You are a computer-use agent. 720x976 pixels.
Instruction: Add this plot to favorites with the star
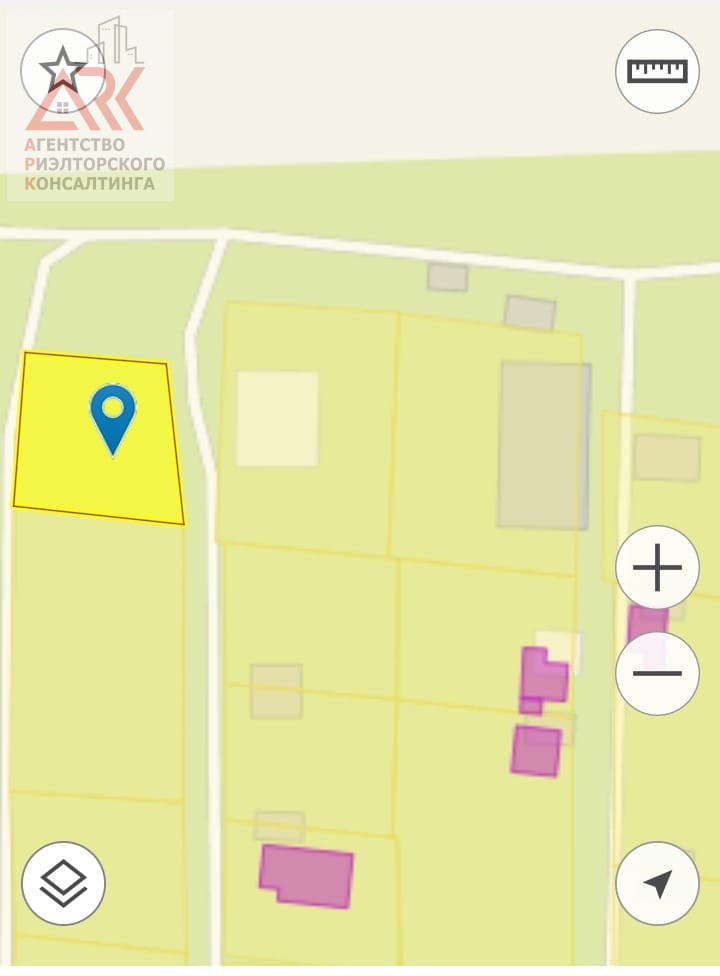coord(62,70)
